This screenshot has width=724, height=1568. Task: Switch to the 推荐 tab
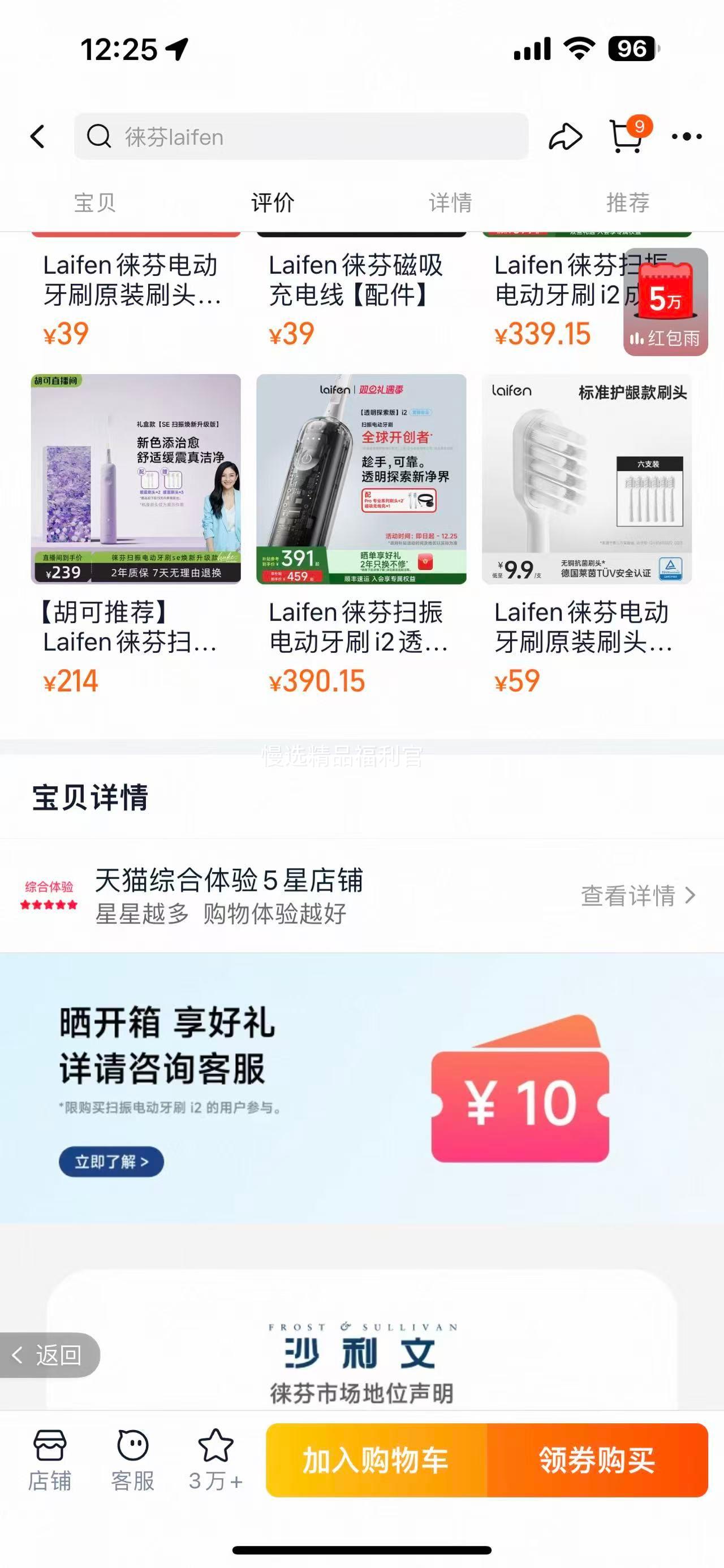point(628,203)
